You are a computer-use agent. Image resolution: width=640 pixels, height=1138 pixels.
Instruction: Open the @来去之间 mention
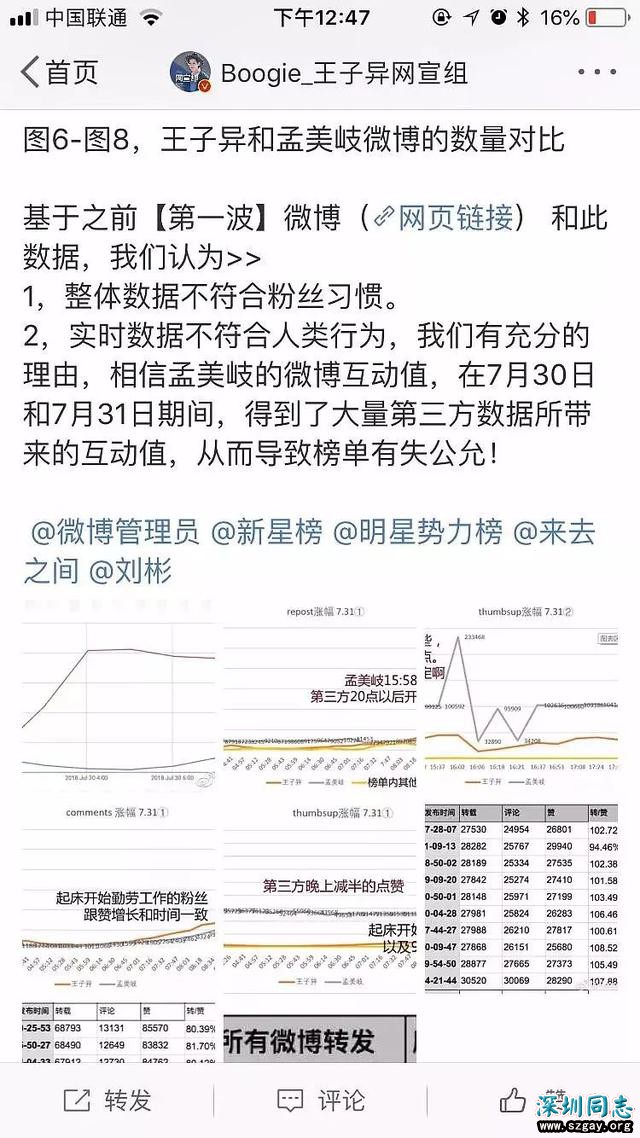pyautogui.click(x=553, y=531)
